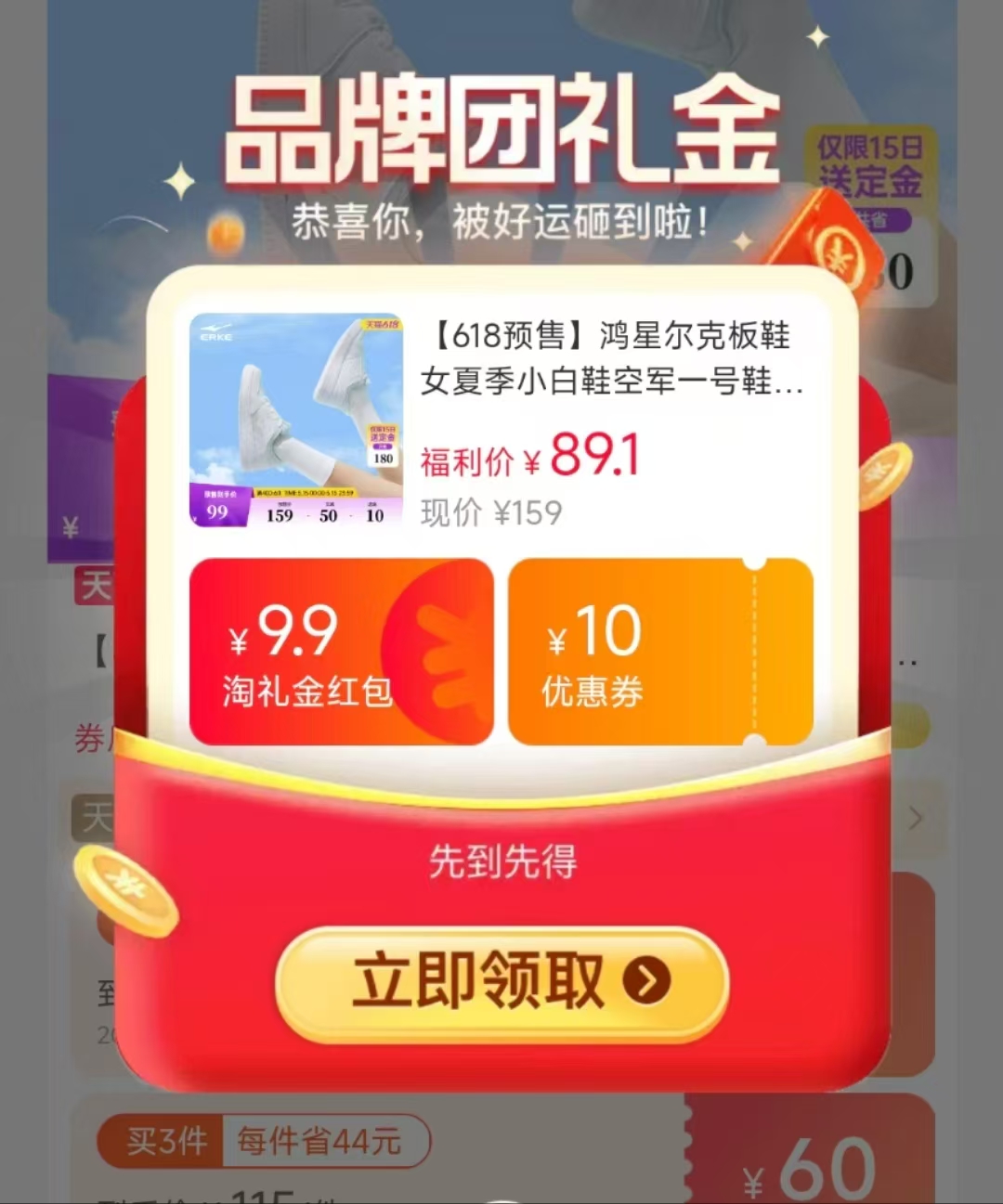1003x1204 pixels.
Task: Select the ¥9.9 淘礼金红包 coupon
Action: click(341, 652)
